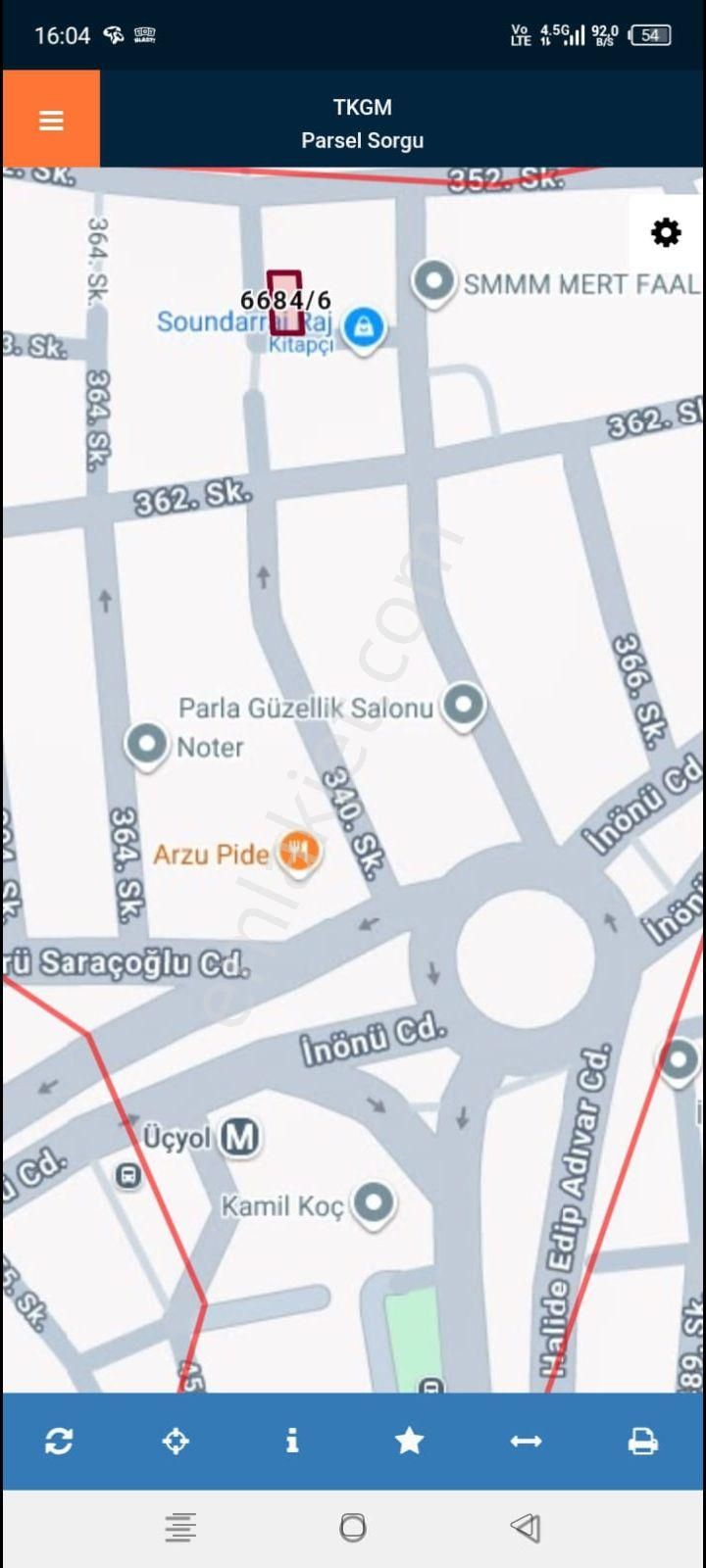The image size is (706, 1568).
Task: Open favorites via the star icon
Action: [410, 1441]
